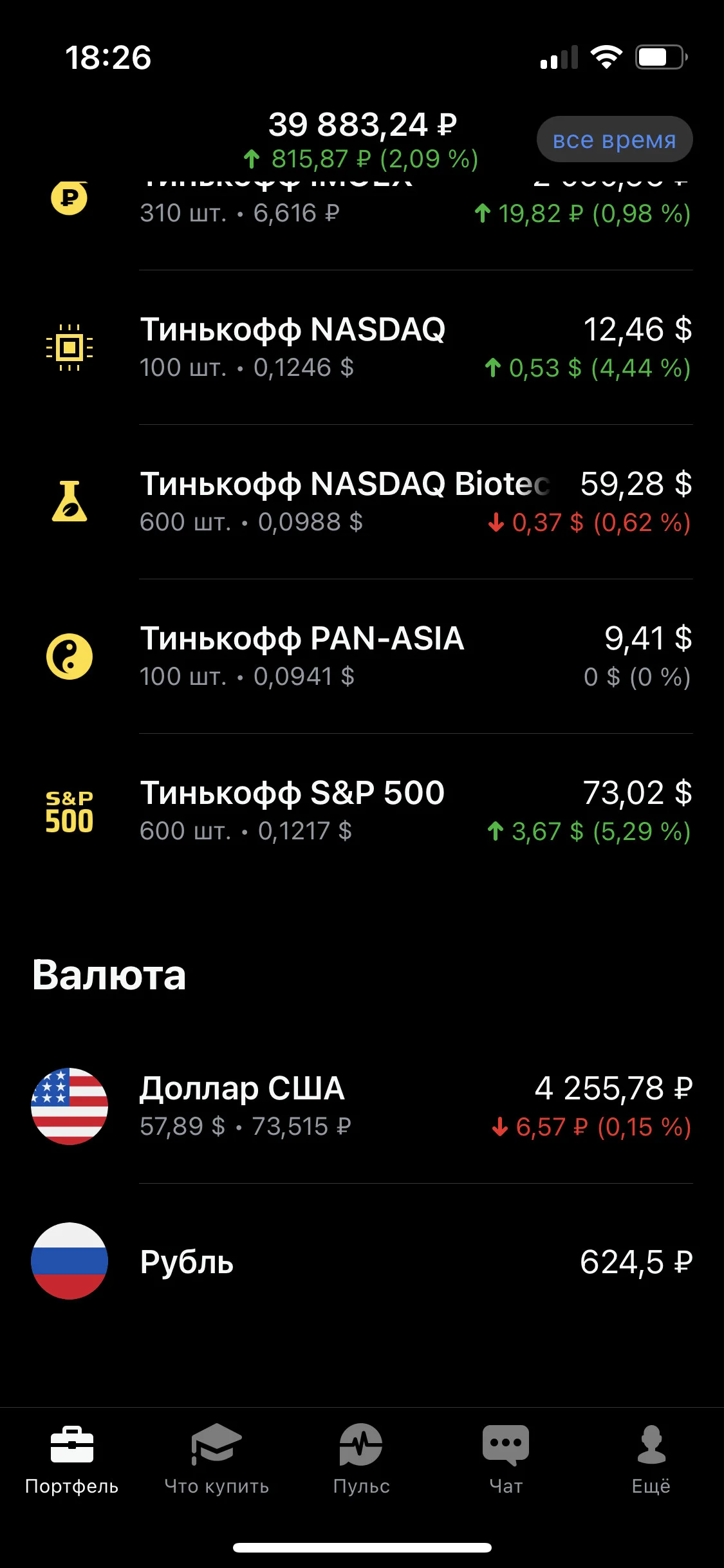Open the Доллар США currency row
This screenshot has height=1568, width=724.
[362, 1106]
